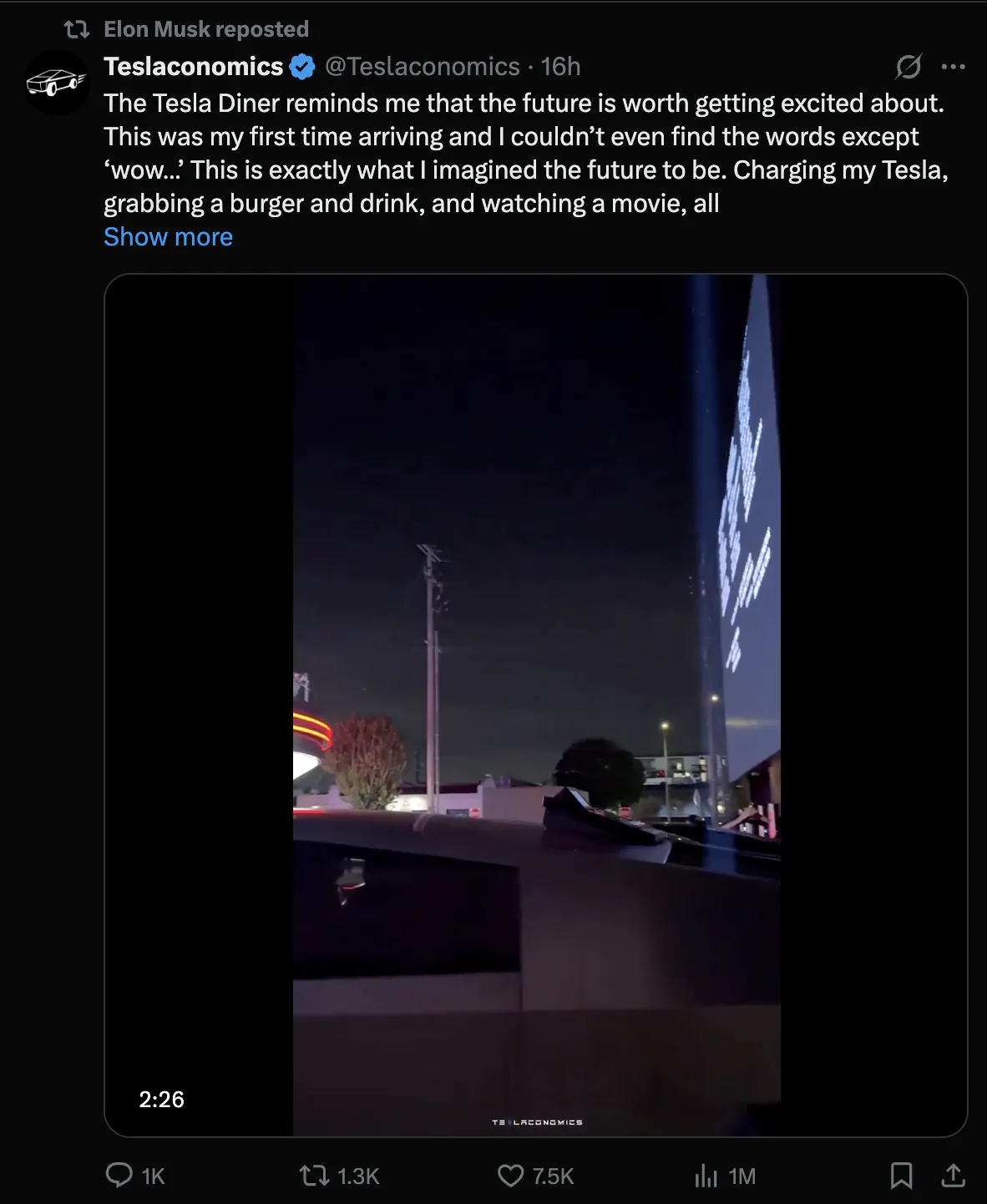This screenshot has height=1204, width=987.
Task: Open the post's overflow menu
Action: (x=953, y=67)
